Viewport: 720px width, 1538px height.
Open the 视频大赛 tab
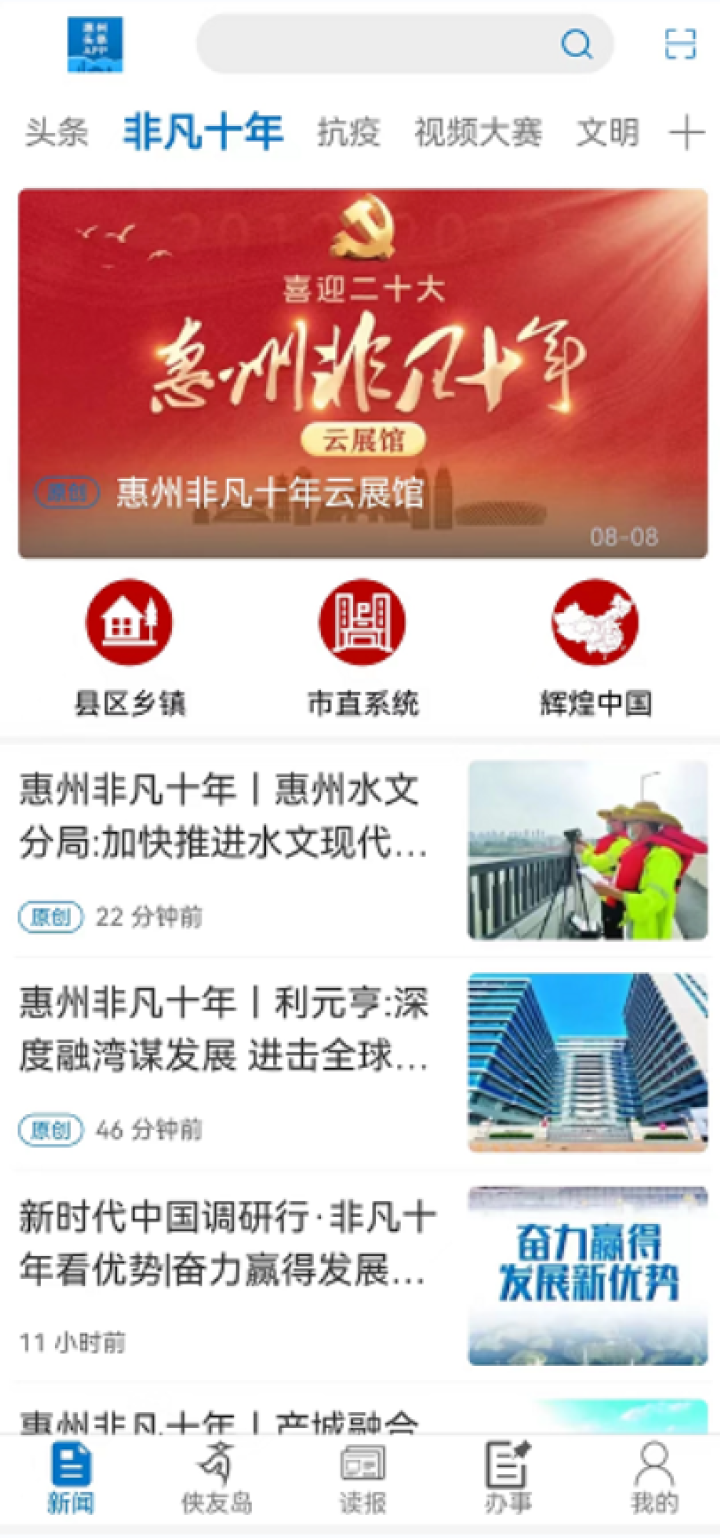[x=478, y=133]
